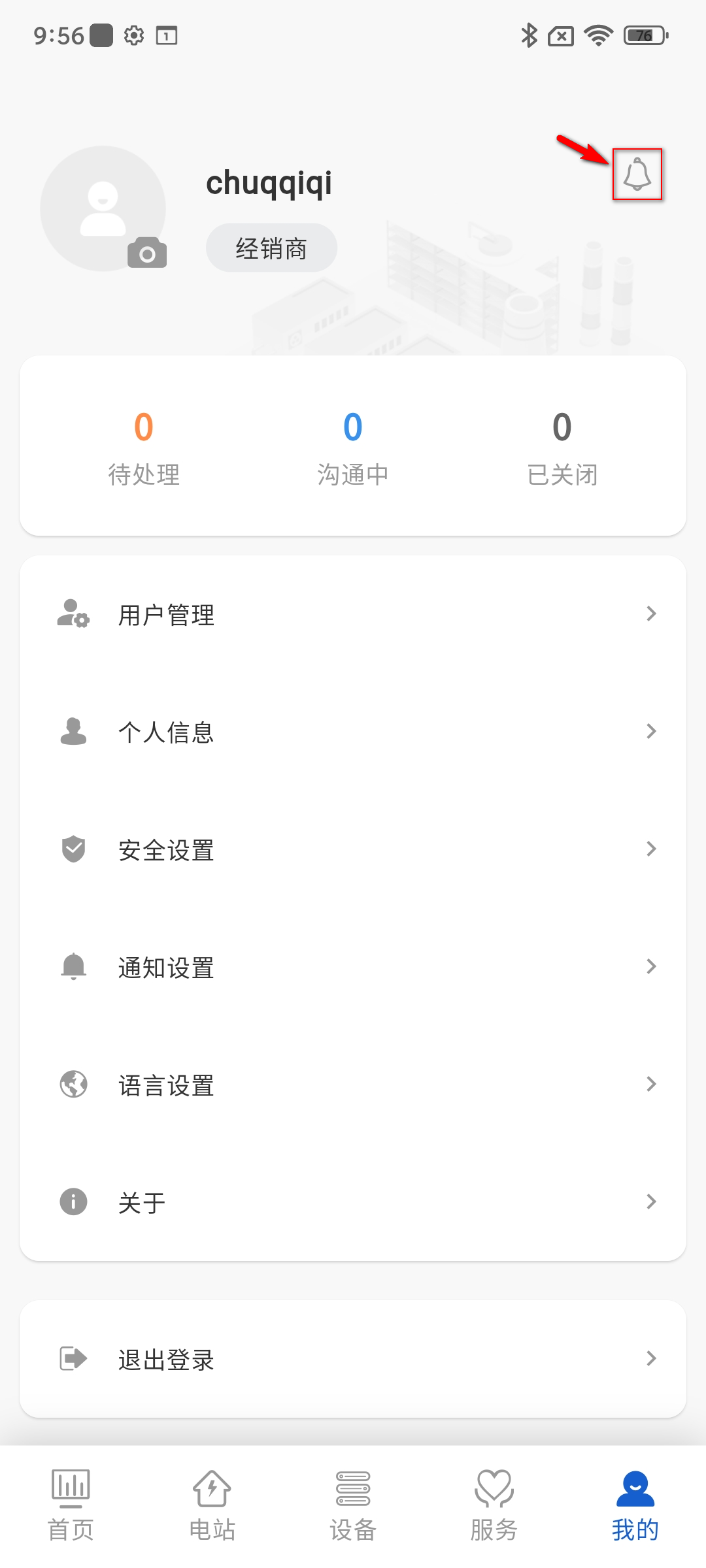View 已关闭 closed tickets
Screen dimensions: 706x1568
tap(562, 448)
